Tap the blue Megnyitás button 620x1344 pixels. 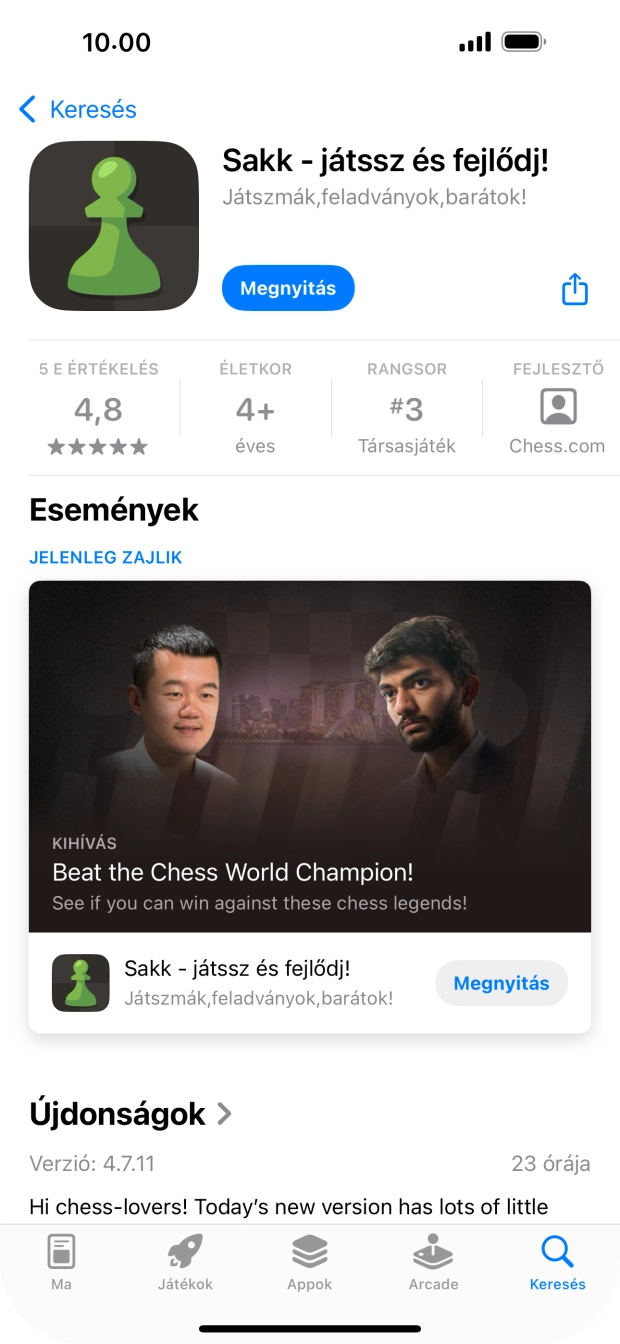288,289
